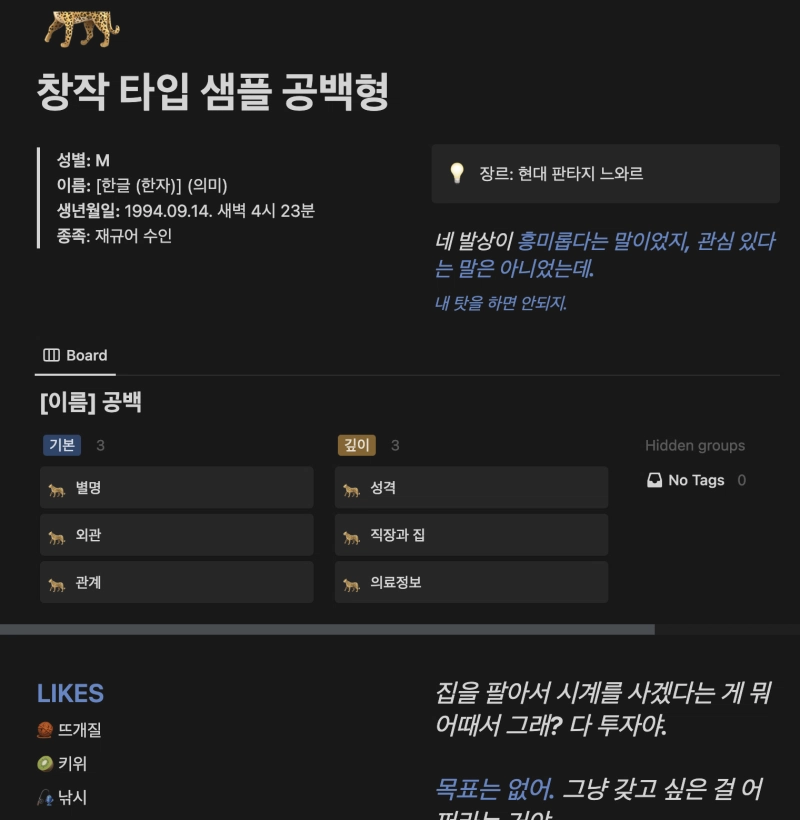Open the 직장과 집 card
The height and width of the screenshot is (820, 800).
[x=471, y=536]
